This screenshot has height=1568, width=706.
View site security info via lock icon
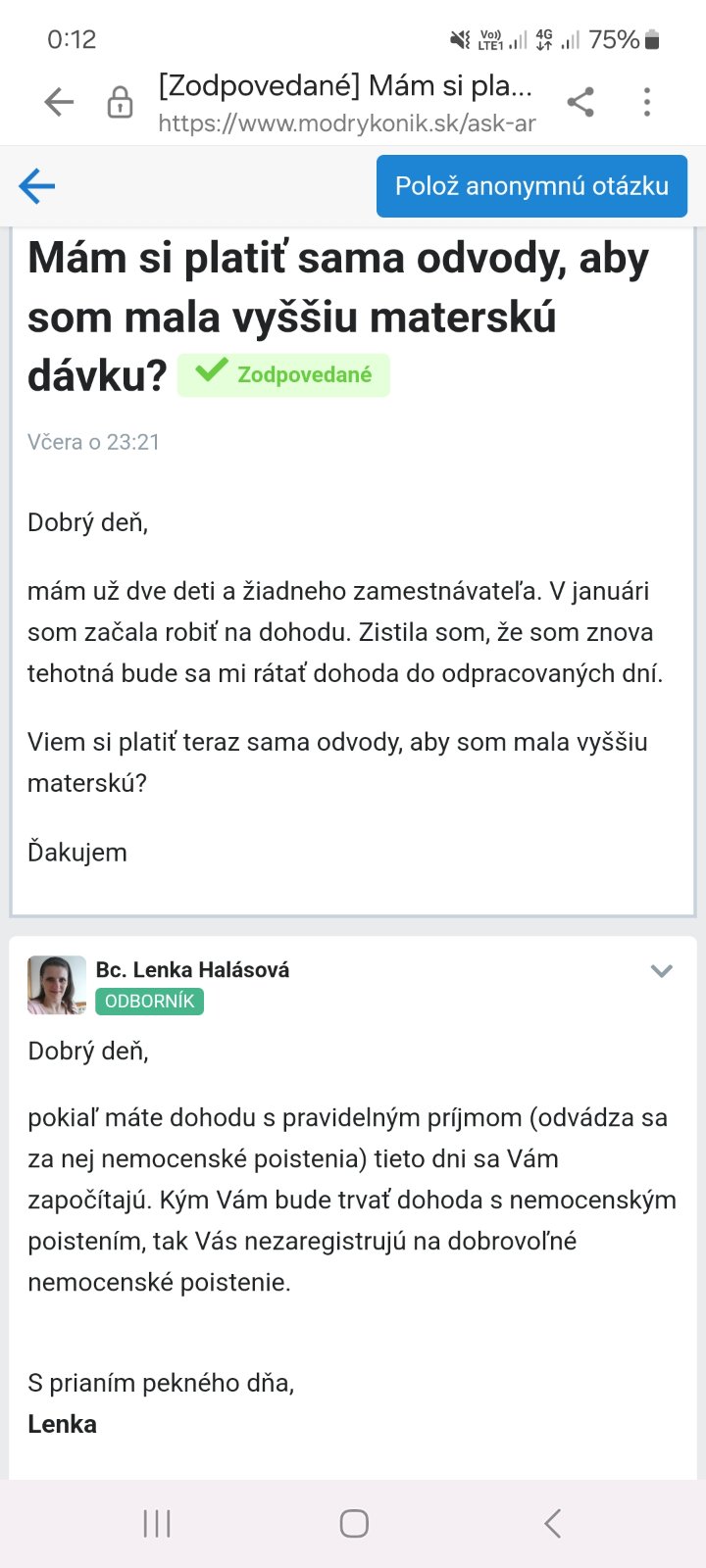pos(120,102)
